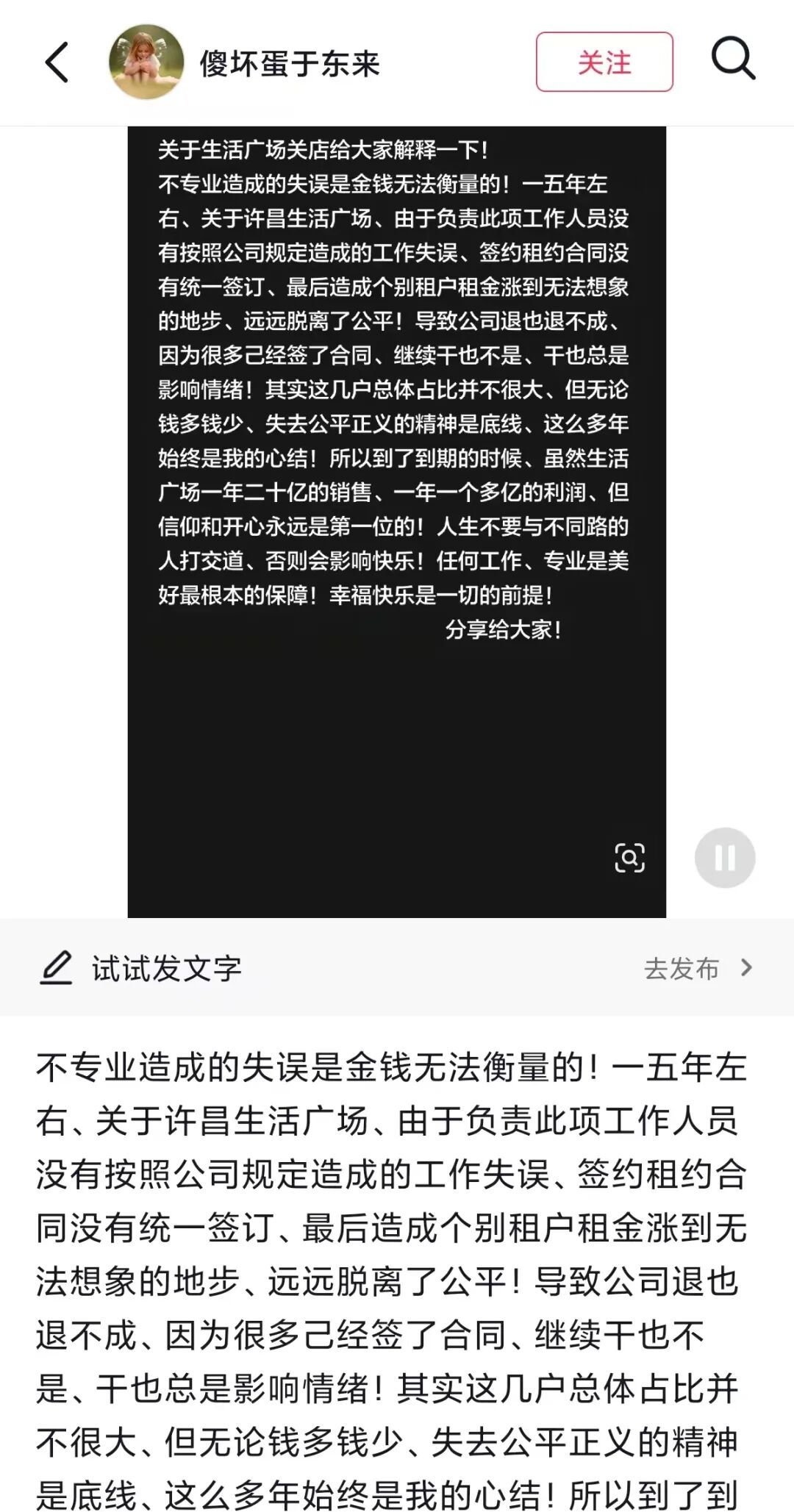Open the black text image in full view
This screenshot has height=1512, width=794.
coord(397,522)
